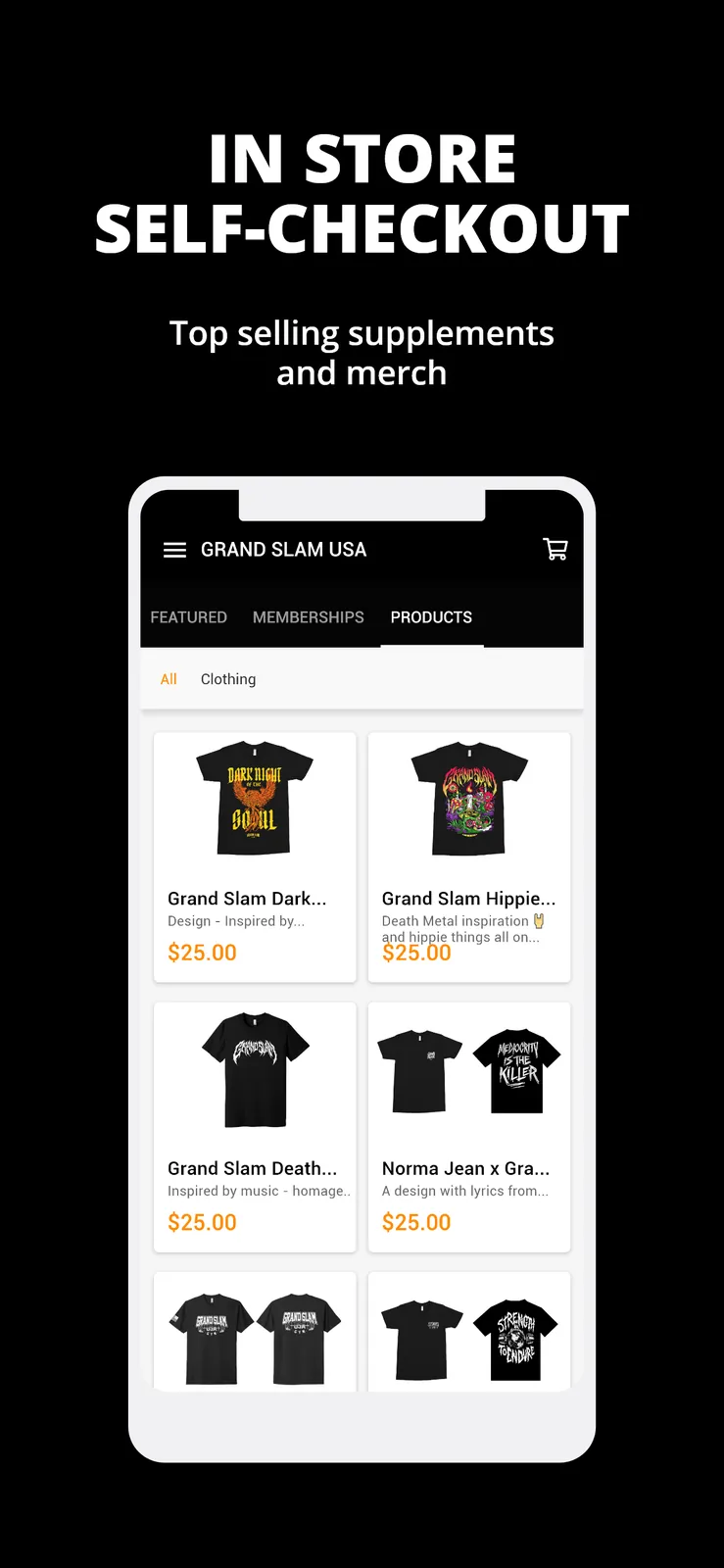Image resolution: width=724 pixels, height=1568 pixels.
Task: Switch to the Featured tab
Action: (188, 616)
